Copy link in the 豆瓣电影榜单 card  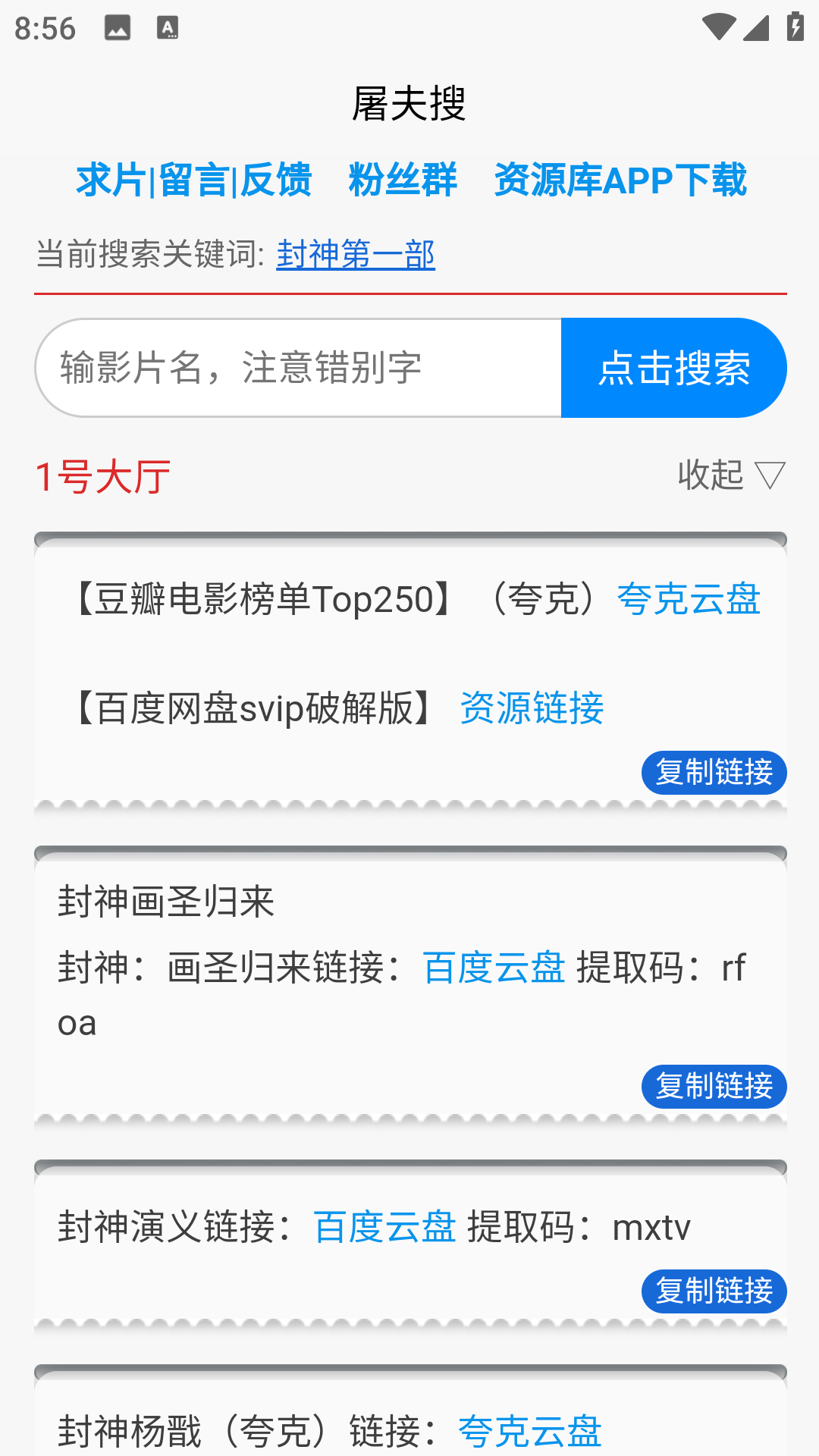click(x=714, y=773)
